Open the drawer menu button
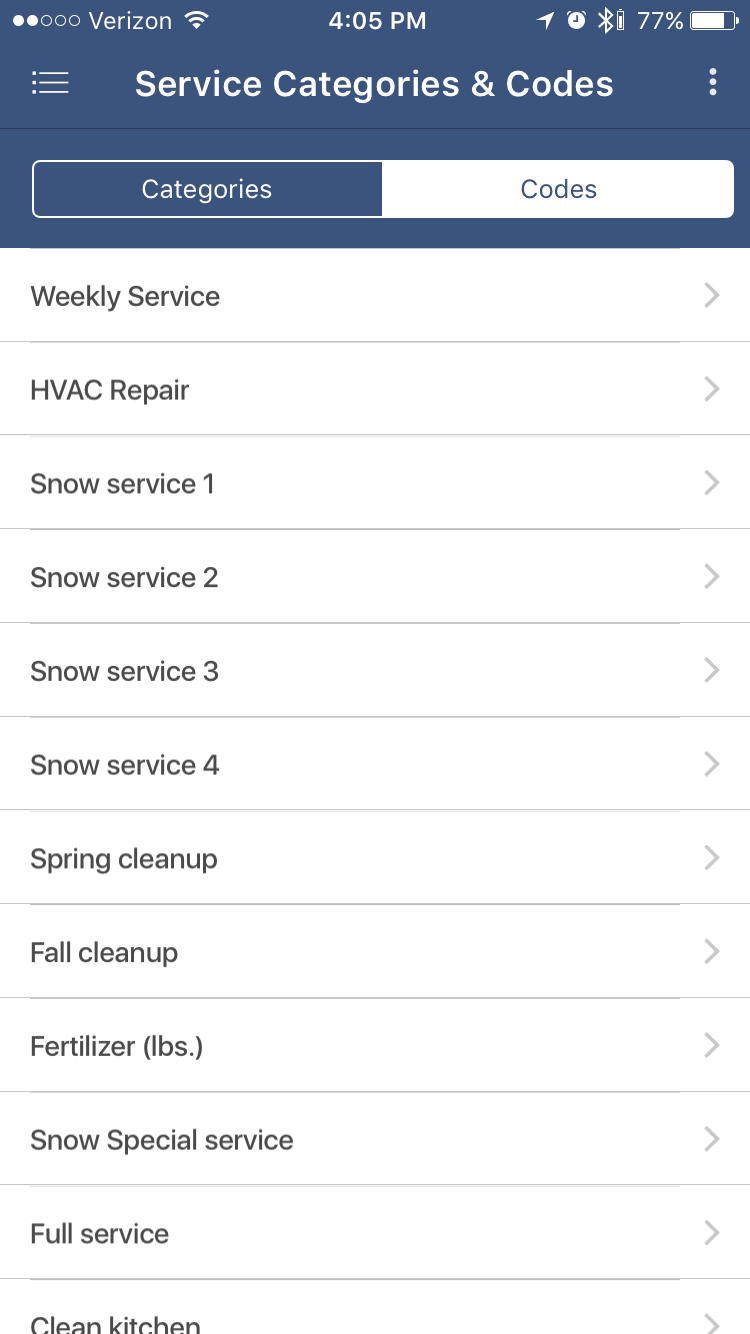Screen dimensions: 750x1334 [x=50, y=83]
